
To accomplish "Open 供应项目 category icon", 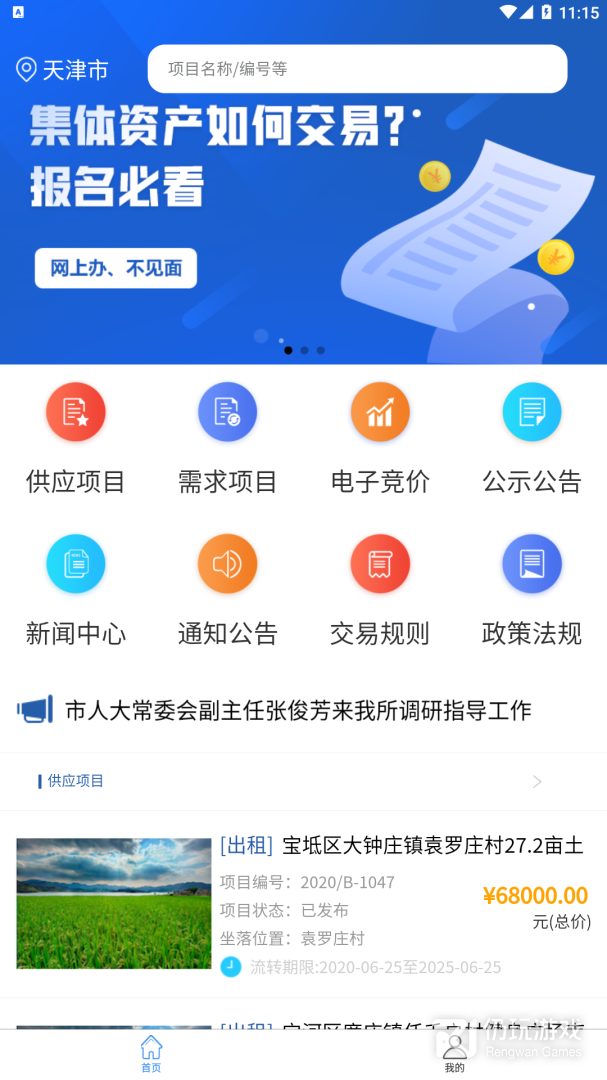I will tap(76, 412).
